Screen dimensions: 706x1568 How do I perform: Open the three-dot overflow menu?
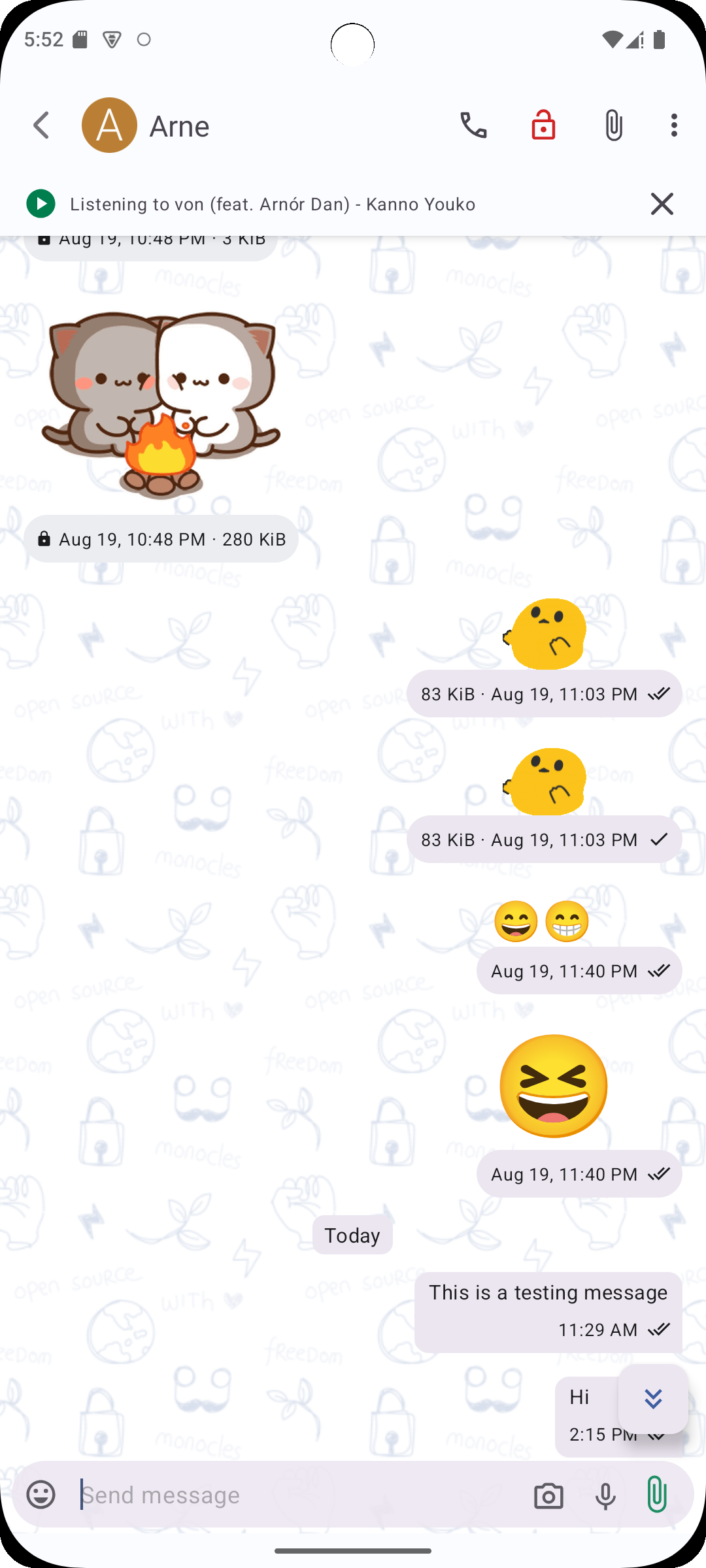pyautogui.click(x=674, y=125)
